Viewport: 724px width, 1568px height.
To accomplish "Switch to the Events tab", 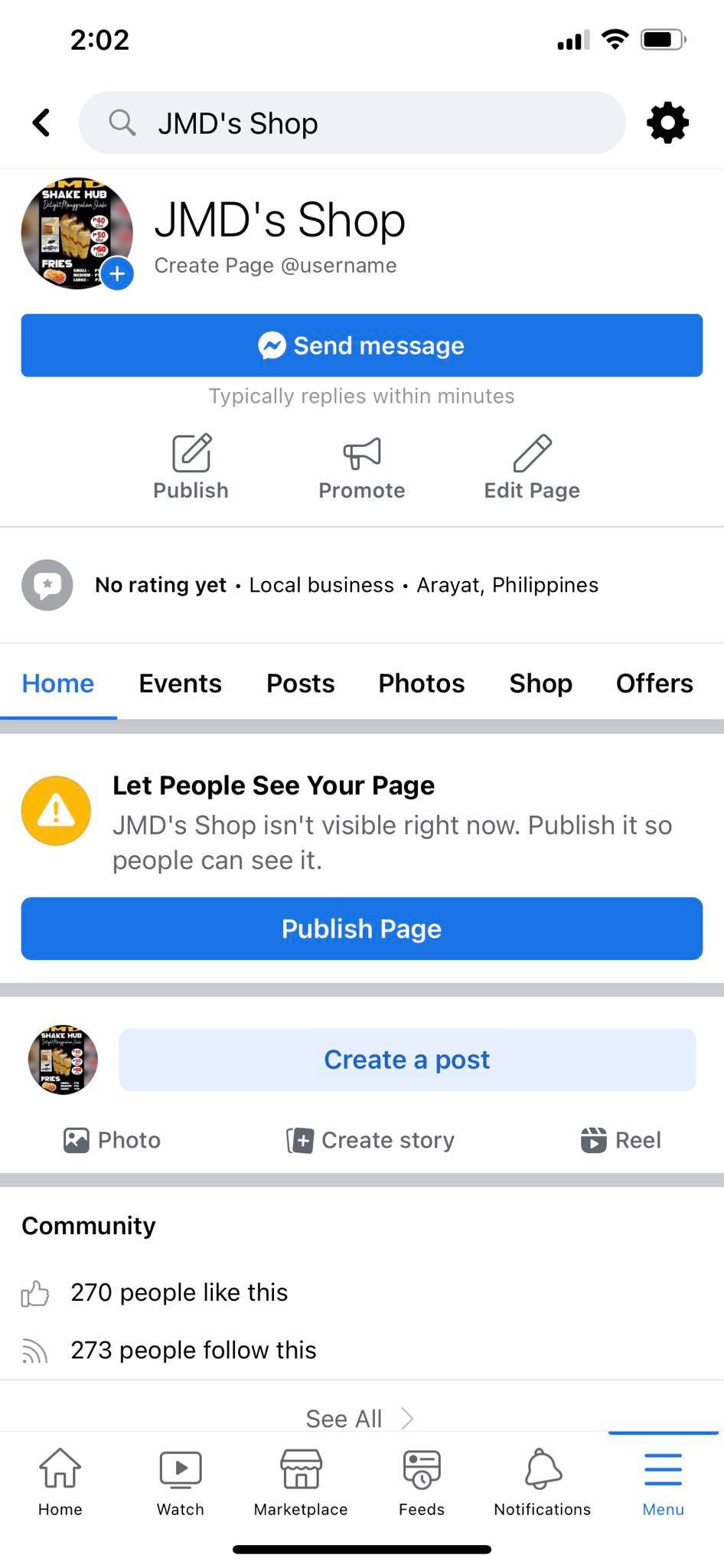I will (180, 683).
